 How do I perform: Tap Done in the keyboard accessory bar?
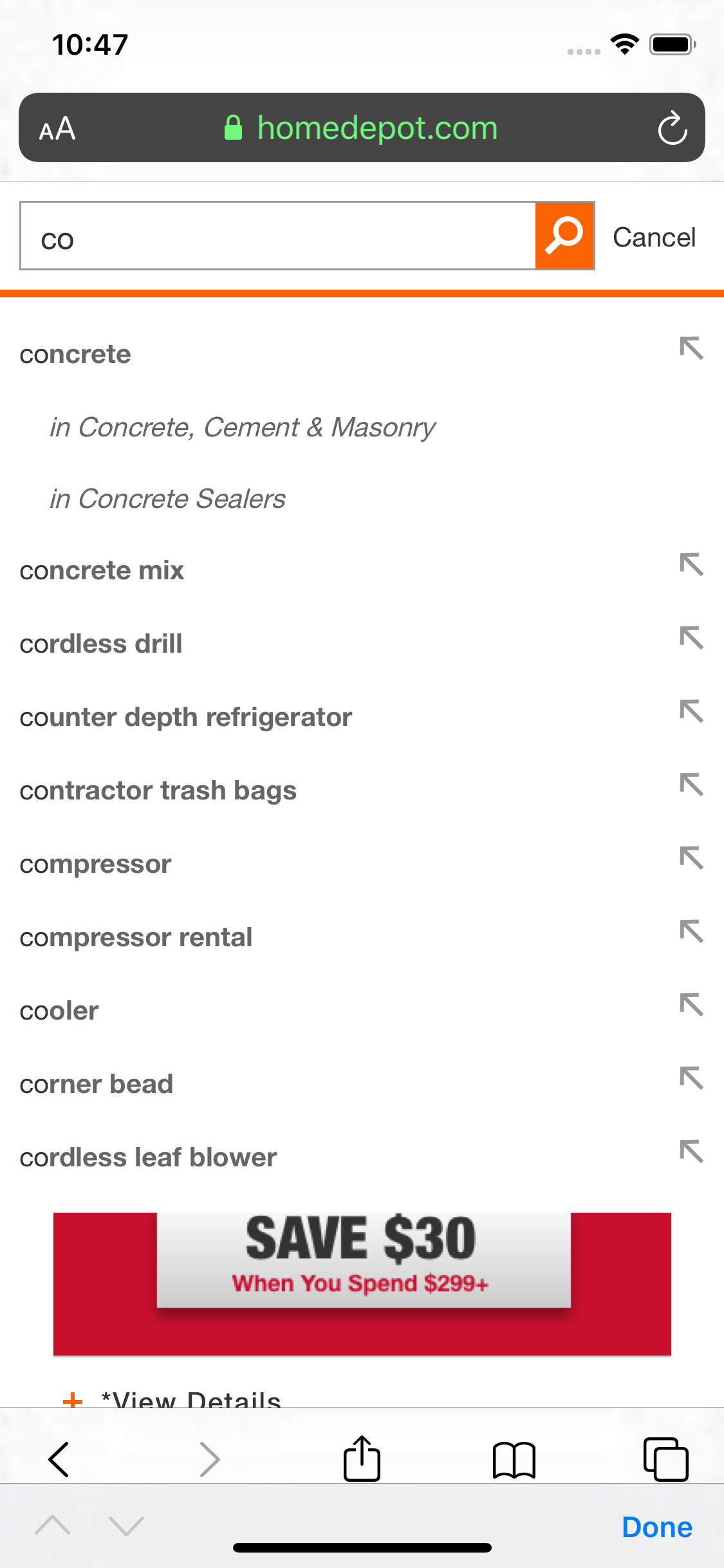pos(656,1527)
